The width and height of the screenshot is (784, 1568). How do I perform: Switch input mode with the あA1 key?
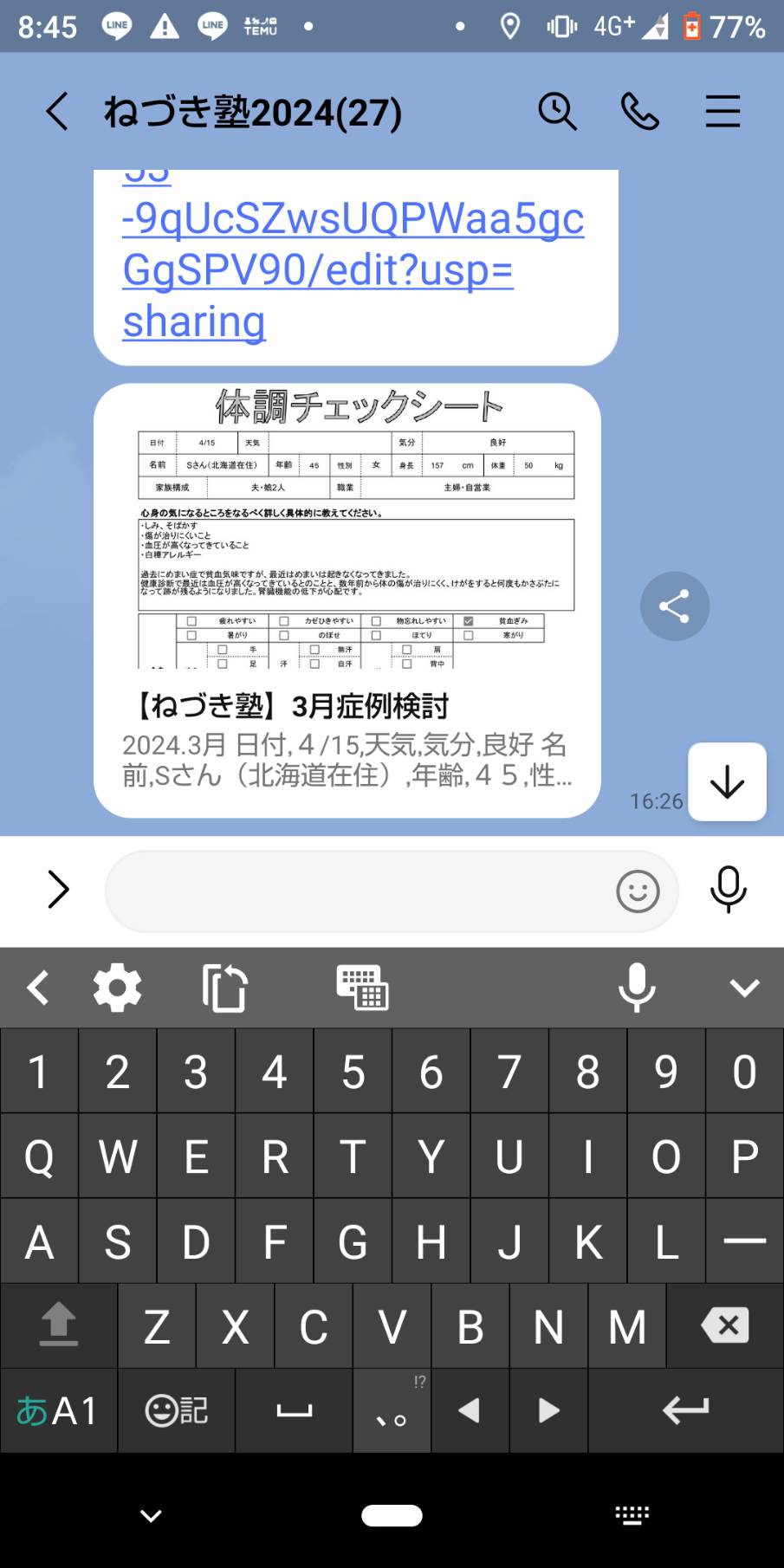pyautogui.click(x=59, y=1410)
